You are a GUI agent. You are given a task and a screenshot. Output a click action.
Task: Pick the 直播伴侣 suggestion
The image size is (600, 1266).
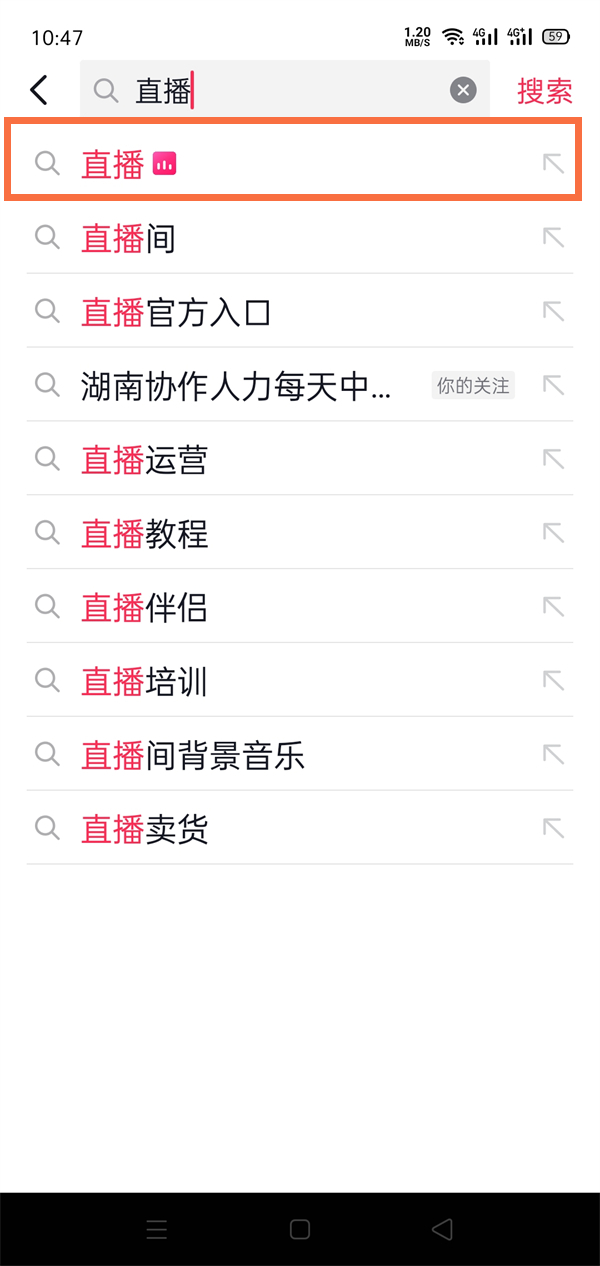point(144,608)
